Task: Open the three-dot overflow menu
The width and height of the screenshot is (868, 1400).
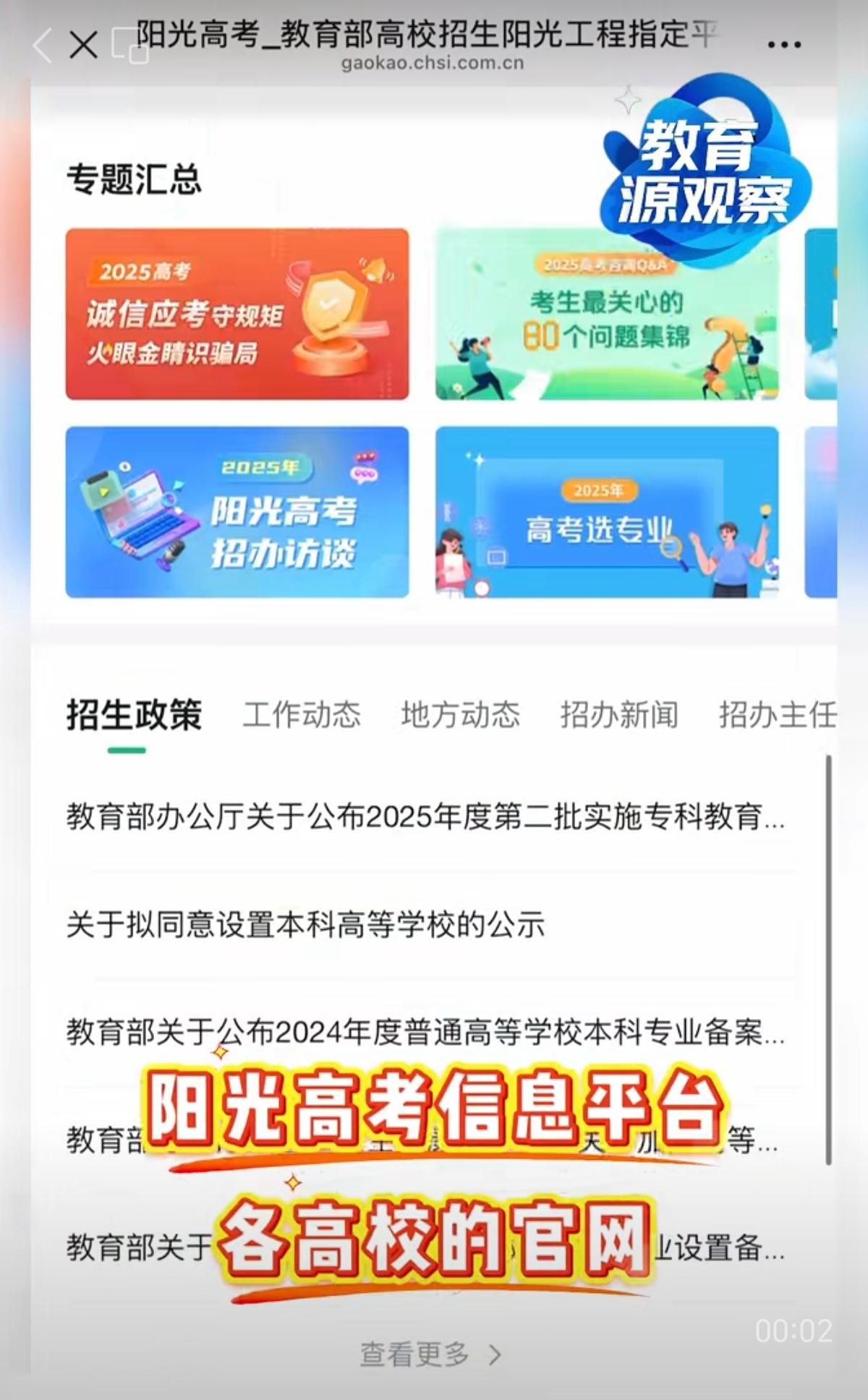Action: 784,45
